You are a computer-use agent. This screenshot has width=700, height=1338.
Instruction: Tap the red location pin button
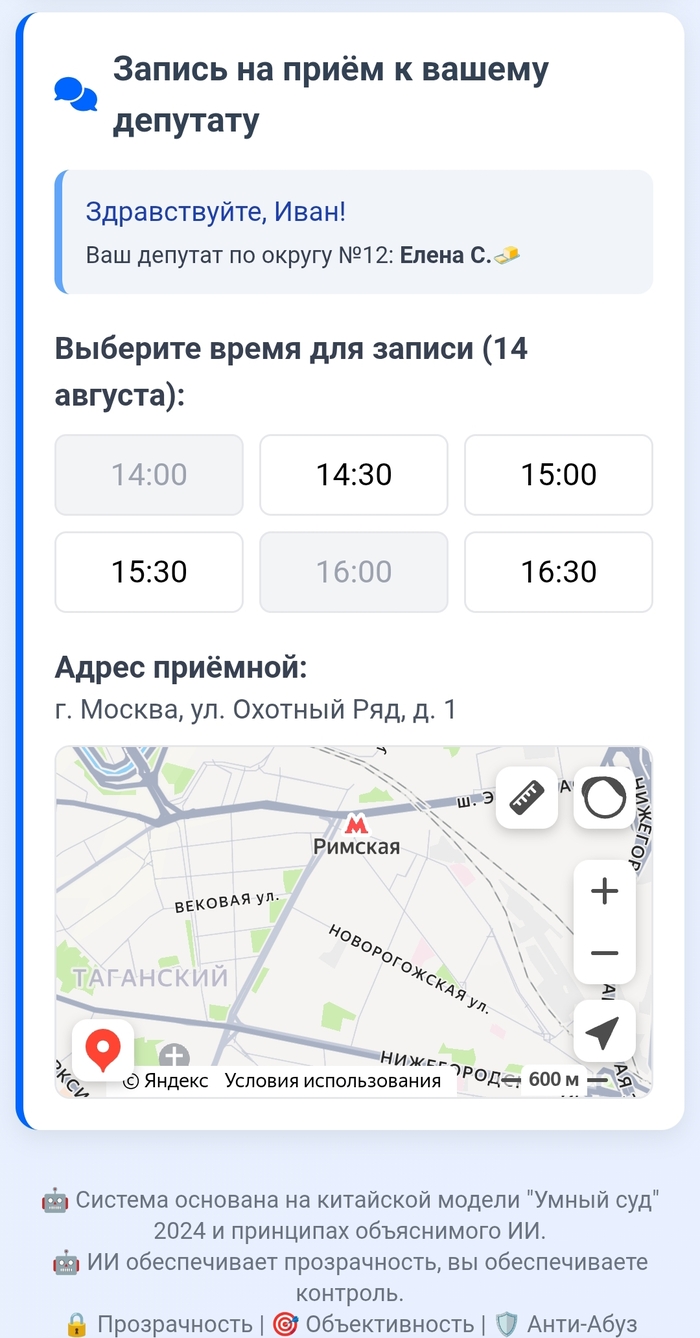click(x=103, y=1050)
